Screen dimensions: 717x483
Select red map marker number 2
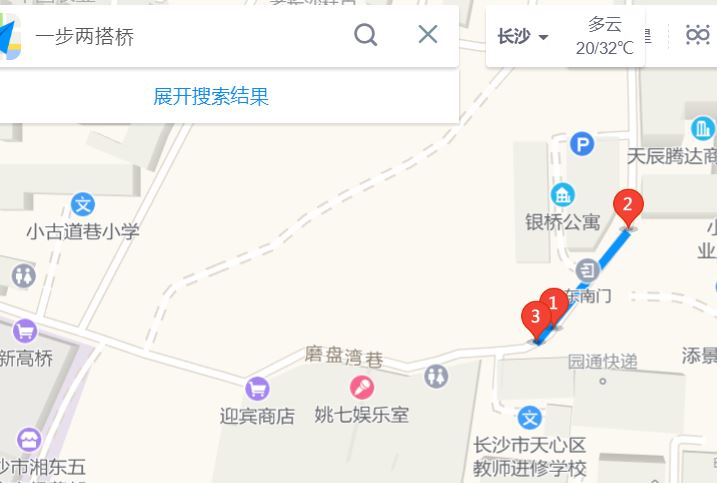[x=628, y=207]
